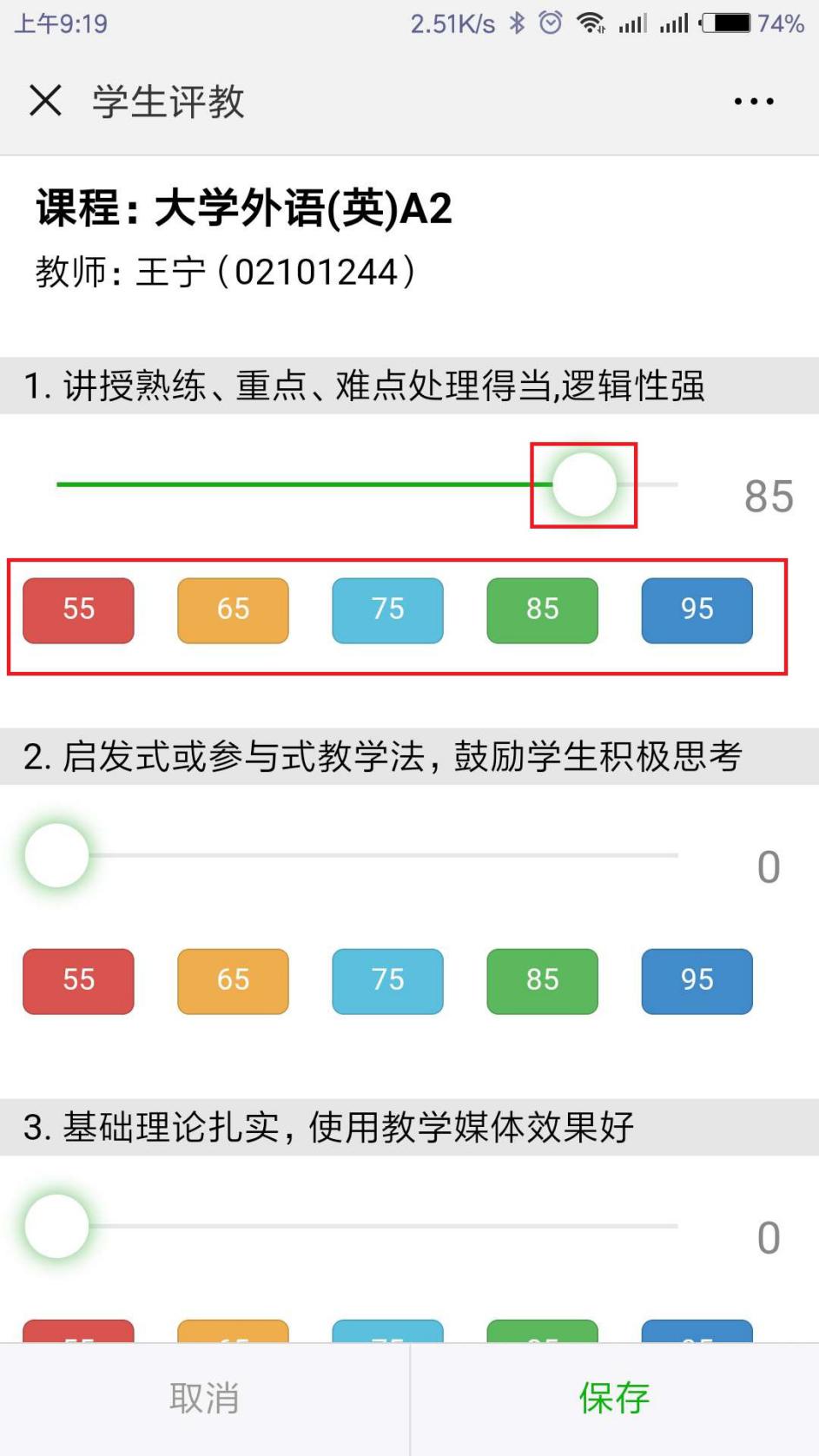Tap the question 1 slider handle
This screenshot has height=1456, width=819.
click(x=585, y=484)
